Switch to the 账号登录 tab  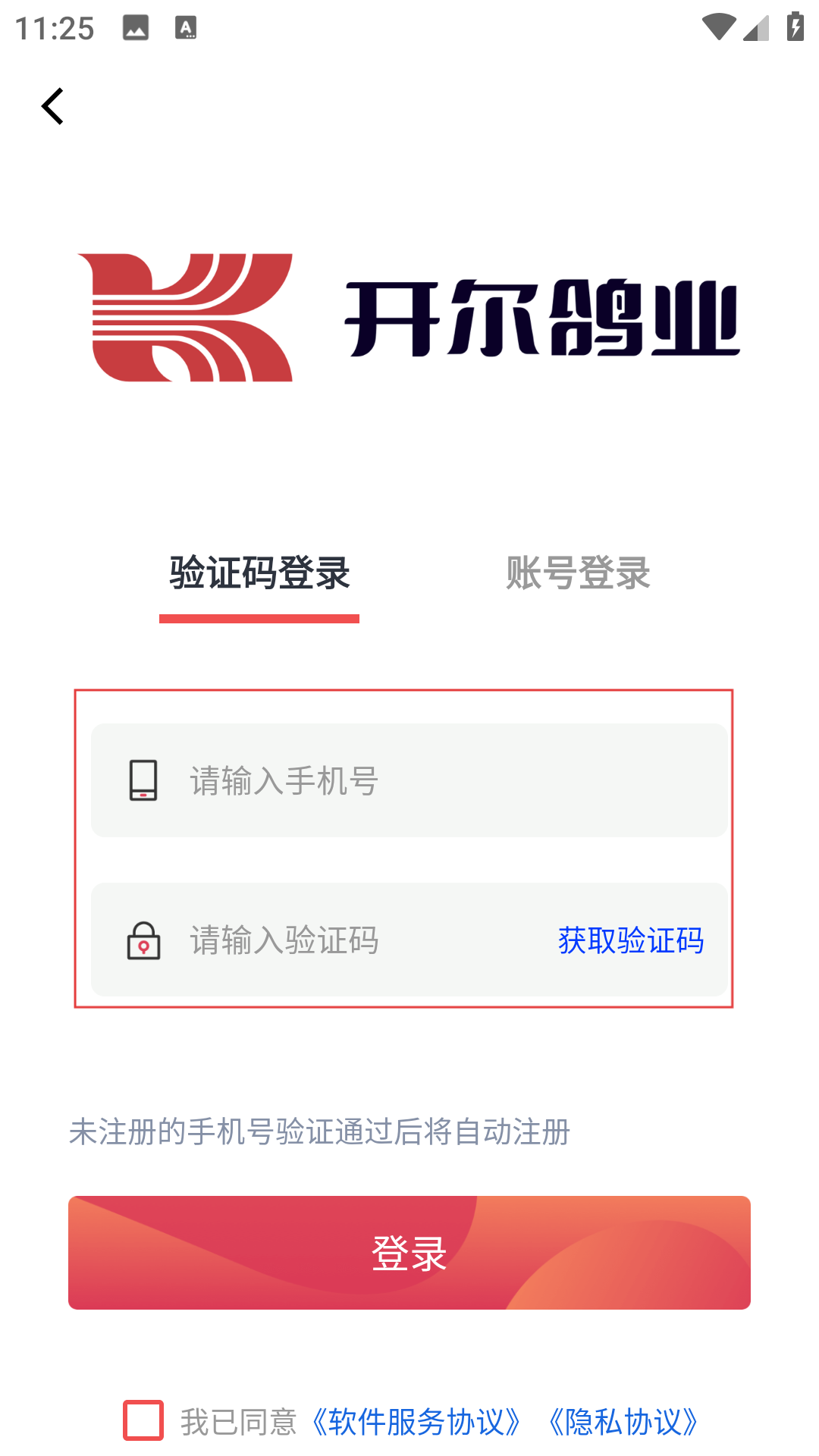(578, 573)
